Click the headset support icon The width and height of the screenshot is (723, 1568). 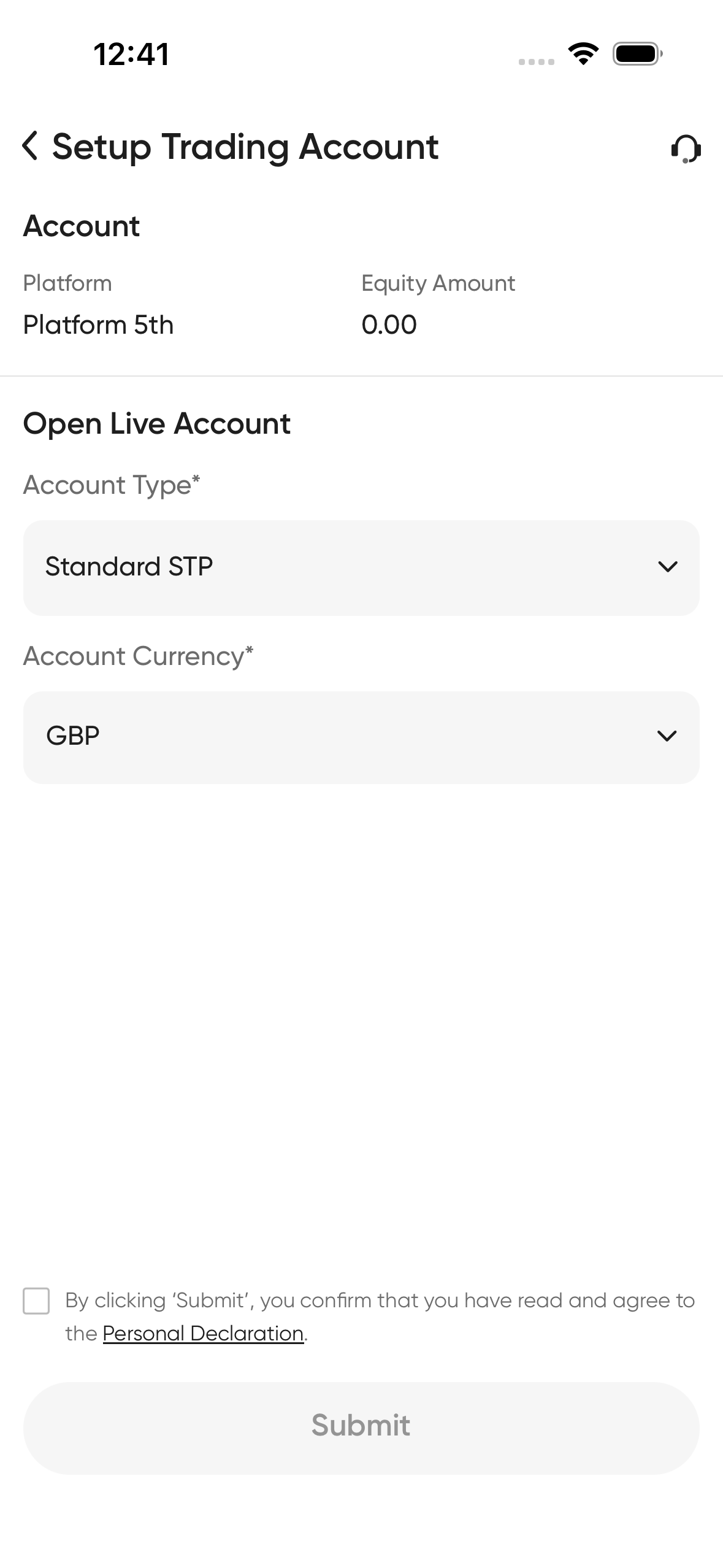[686, 149]
